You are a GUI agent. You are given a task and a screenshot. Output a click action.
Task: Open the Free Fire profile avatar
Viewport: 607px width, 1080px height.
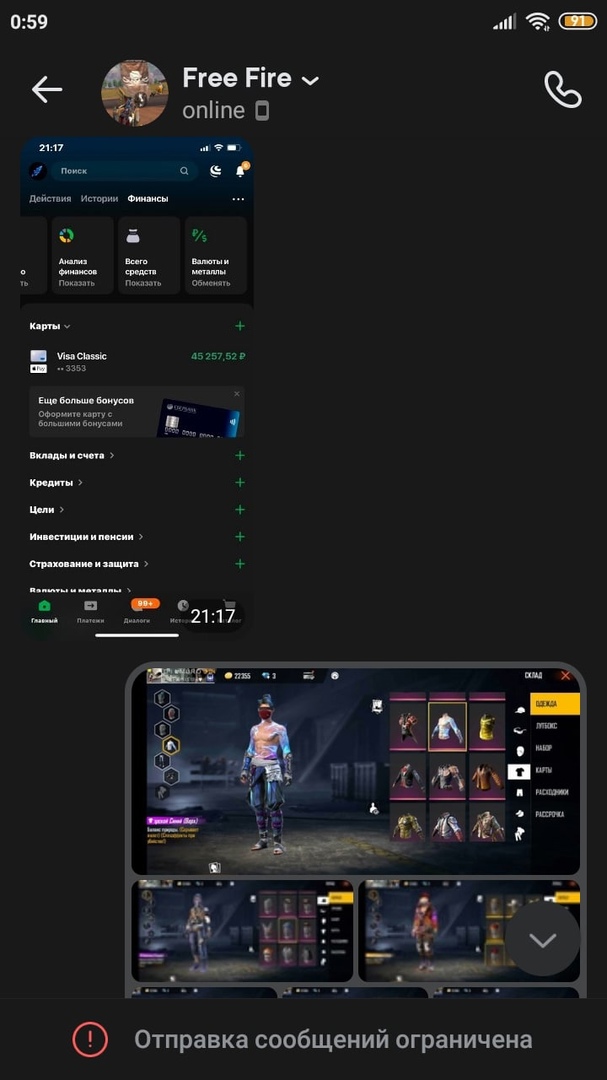135,92
